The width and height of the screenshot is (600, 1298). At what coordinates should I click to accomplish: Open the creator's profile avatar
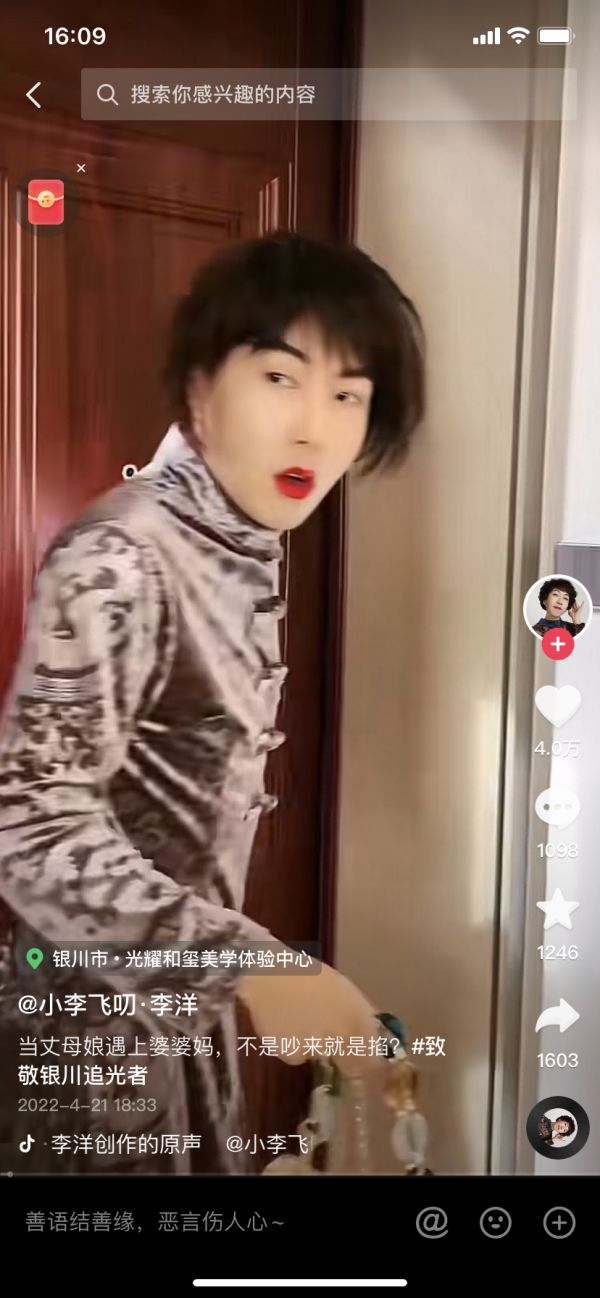557,606
